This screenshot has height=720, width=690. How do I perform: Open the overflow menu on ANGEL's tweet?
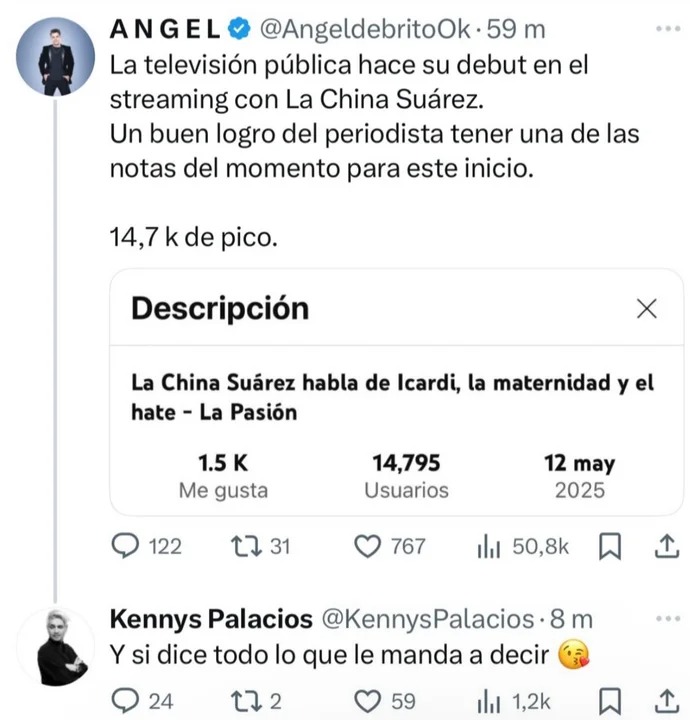coord(667,29)
